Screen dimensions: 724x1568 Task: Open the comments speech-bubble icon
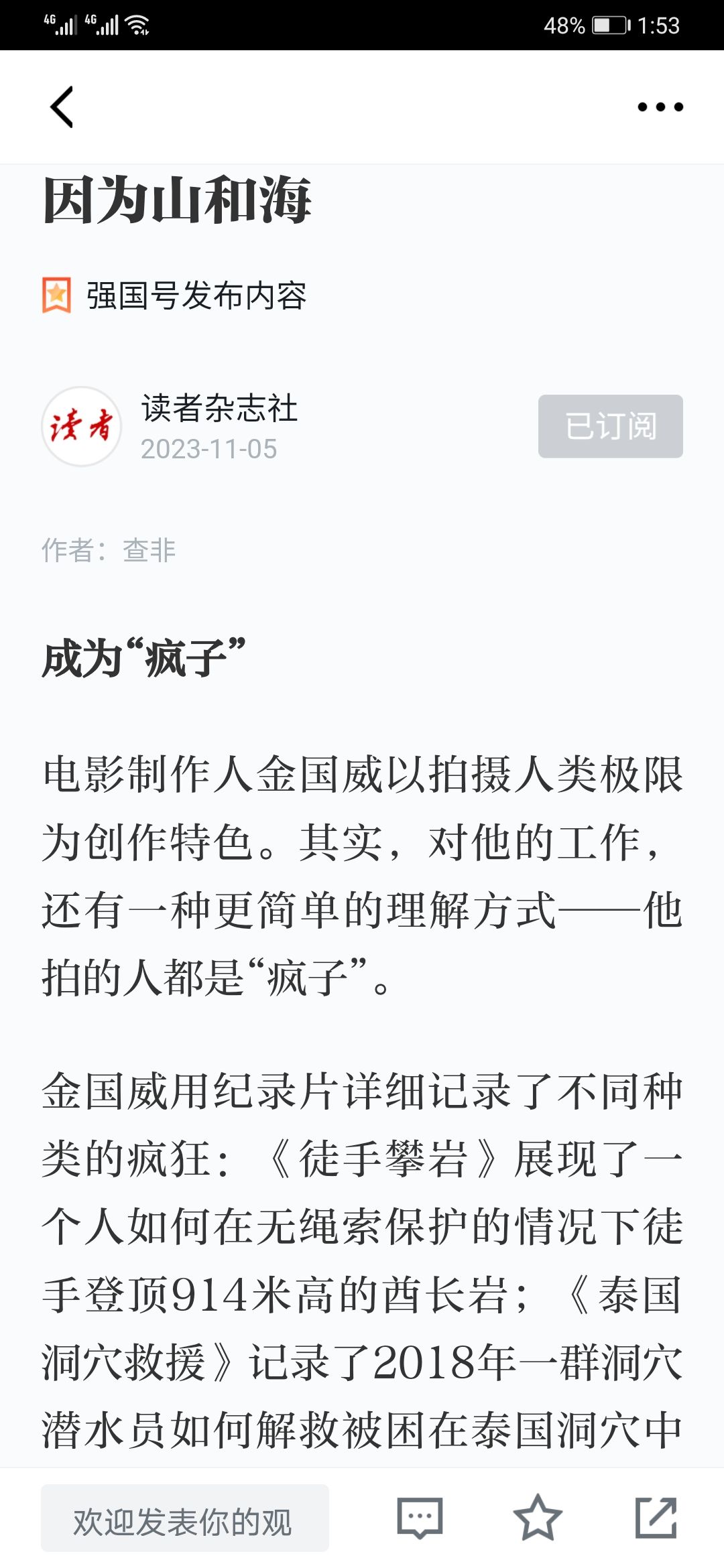[420, 1518]
